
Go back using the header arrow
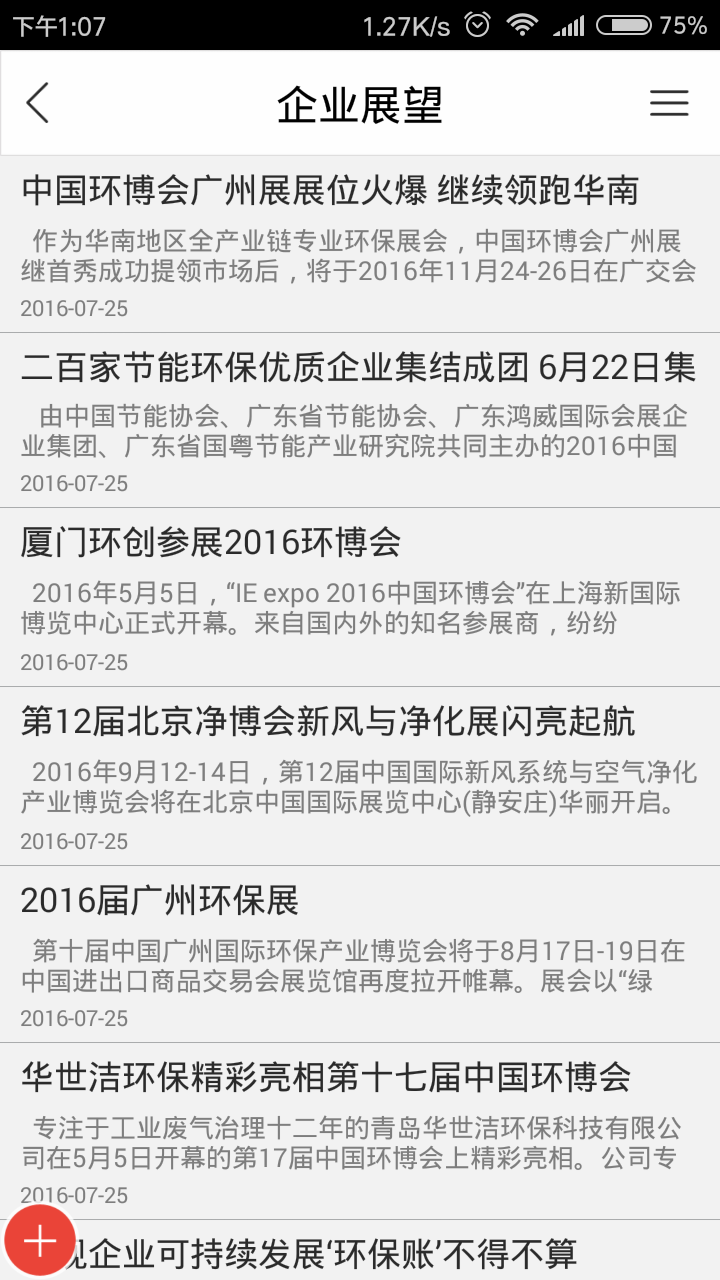click(x=38, y=103)
